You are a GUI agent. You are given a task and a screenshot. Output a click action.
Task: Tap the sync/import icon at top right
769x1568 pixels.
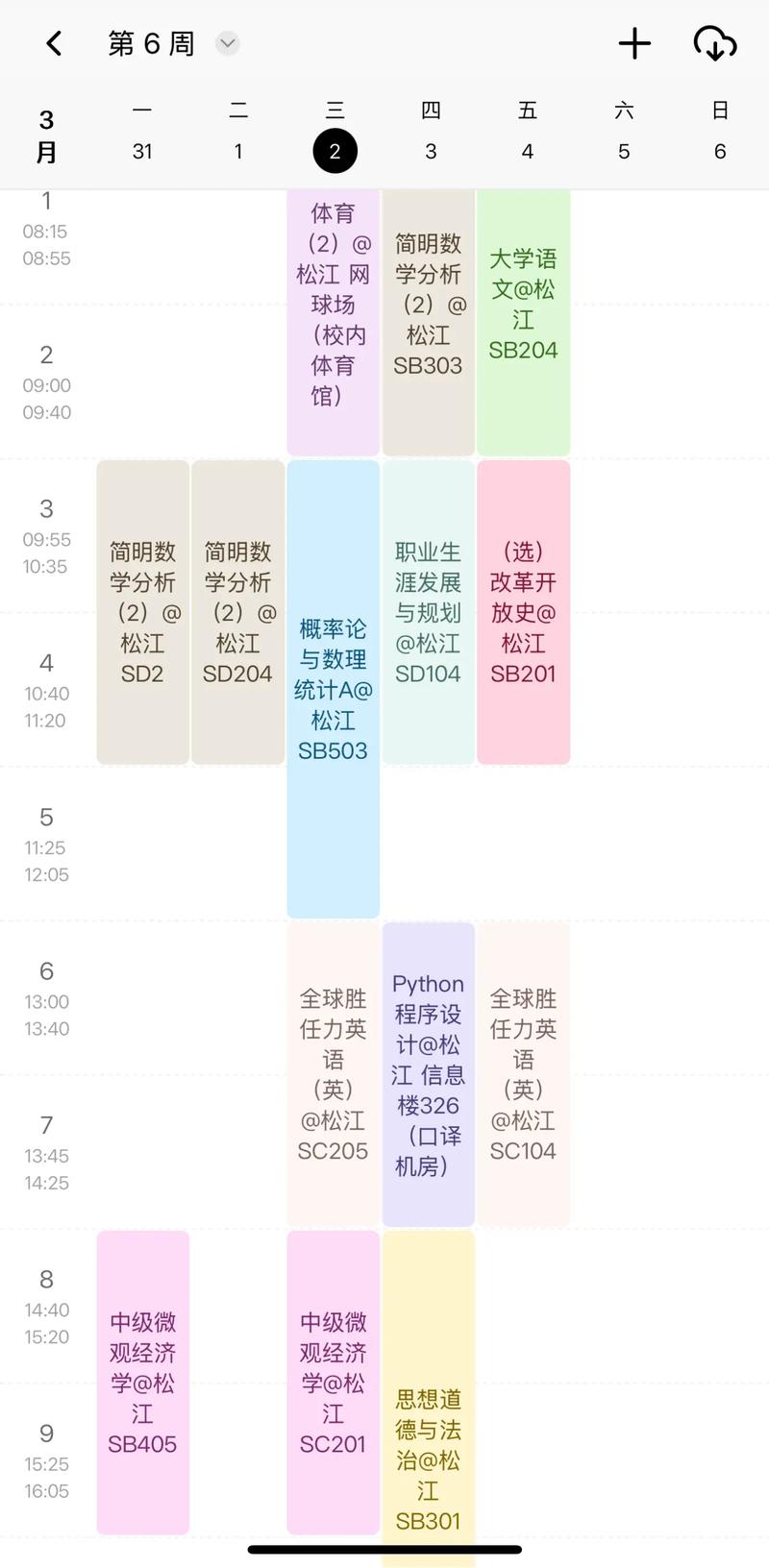pyautogui.click(x=715, y=43)
